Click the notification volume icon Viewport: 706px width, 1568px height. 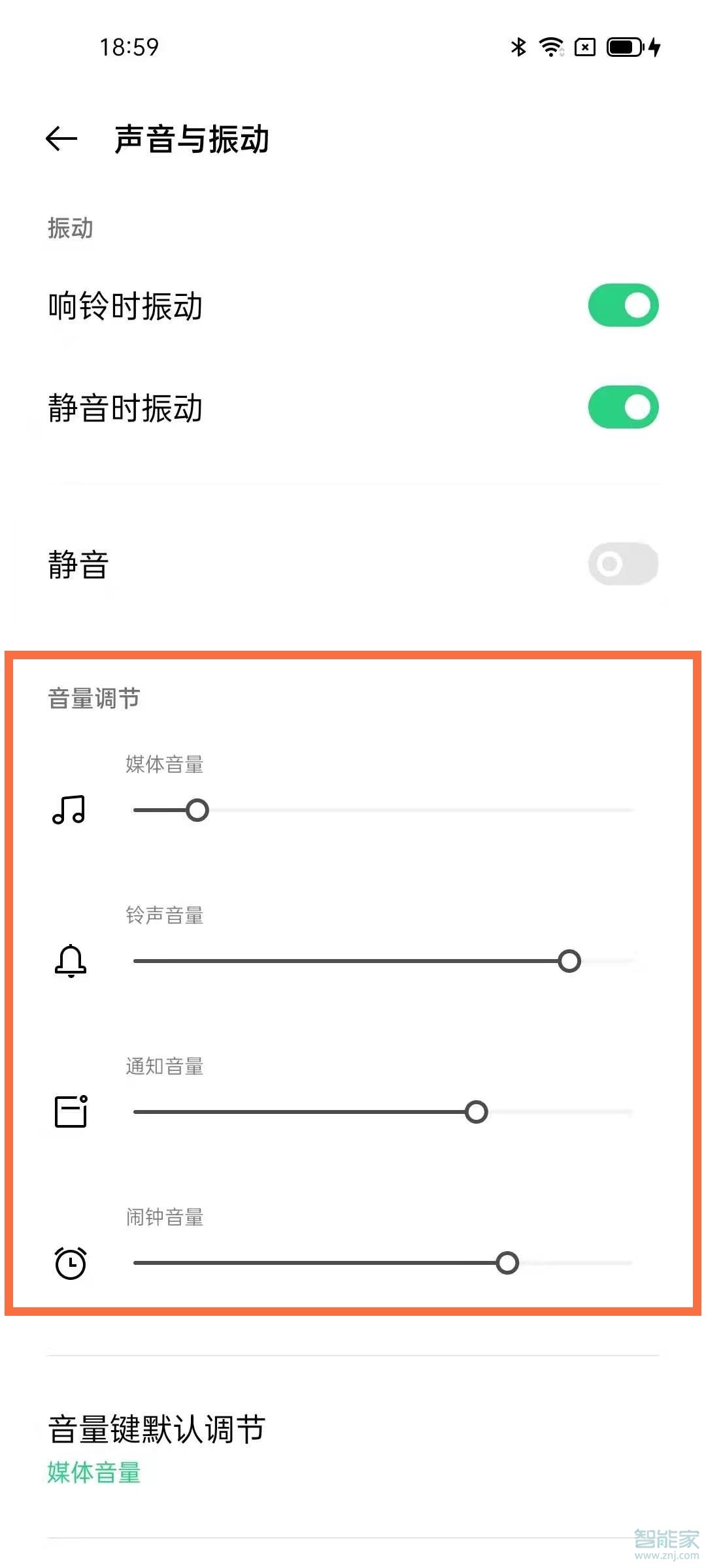coord(70,1111)
